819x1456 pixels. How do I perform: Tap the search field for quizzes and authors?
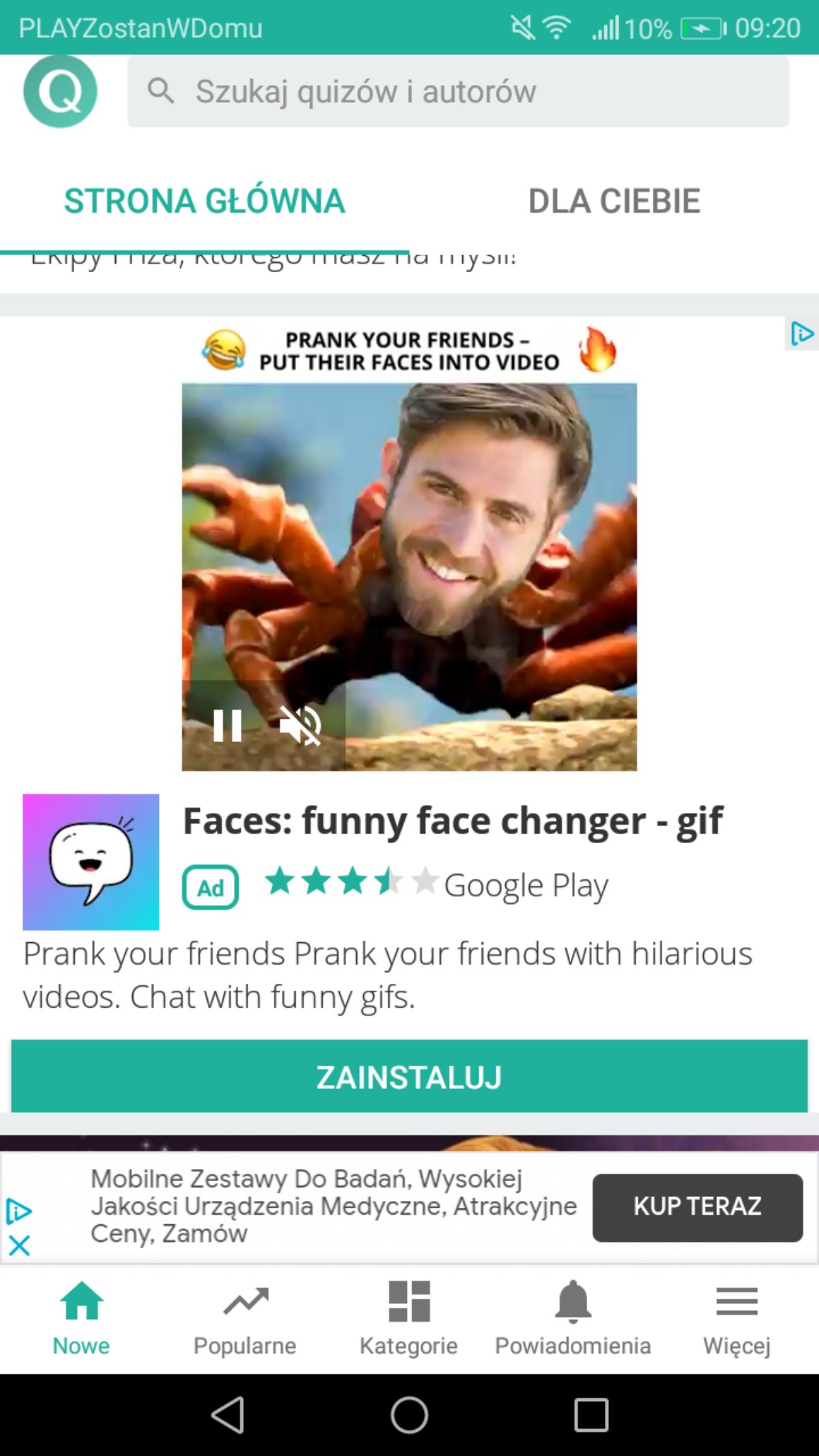click(x=457, y=91)
